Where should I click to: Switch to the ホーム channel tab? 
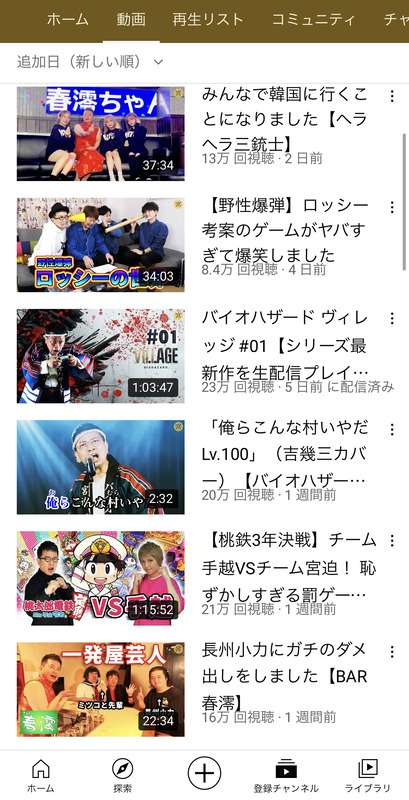[67, 20]
